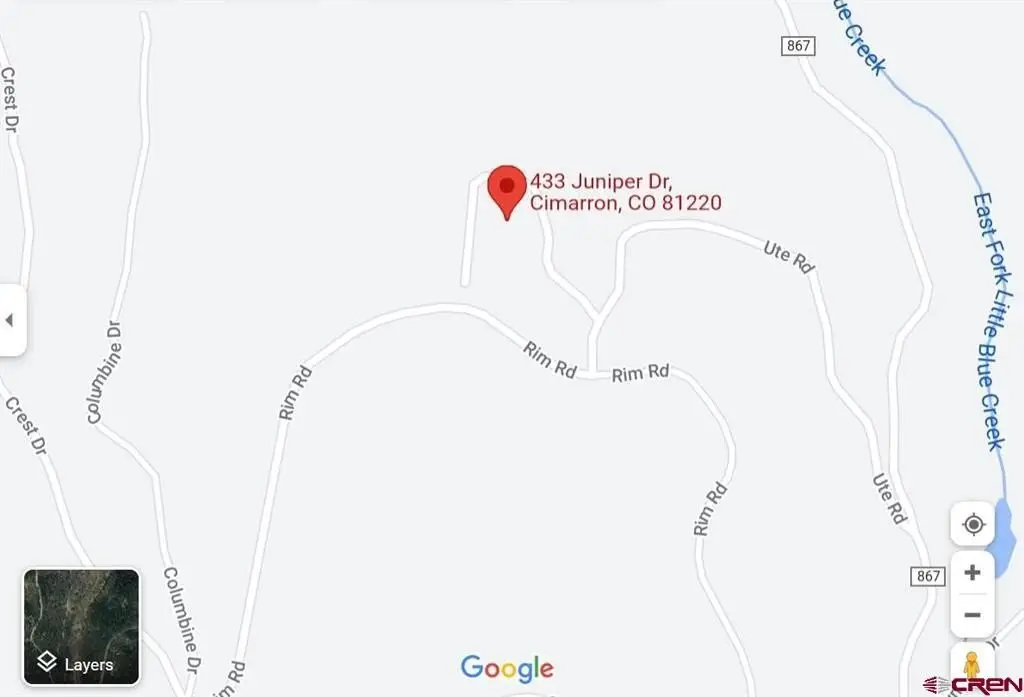The image size is (1024, 697).
Task: Zoom in on the map
Action: coord(972,573)
